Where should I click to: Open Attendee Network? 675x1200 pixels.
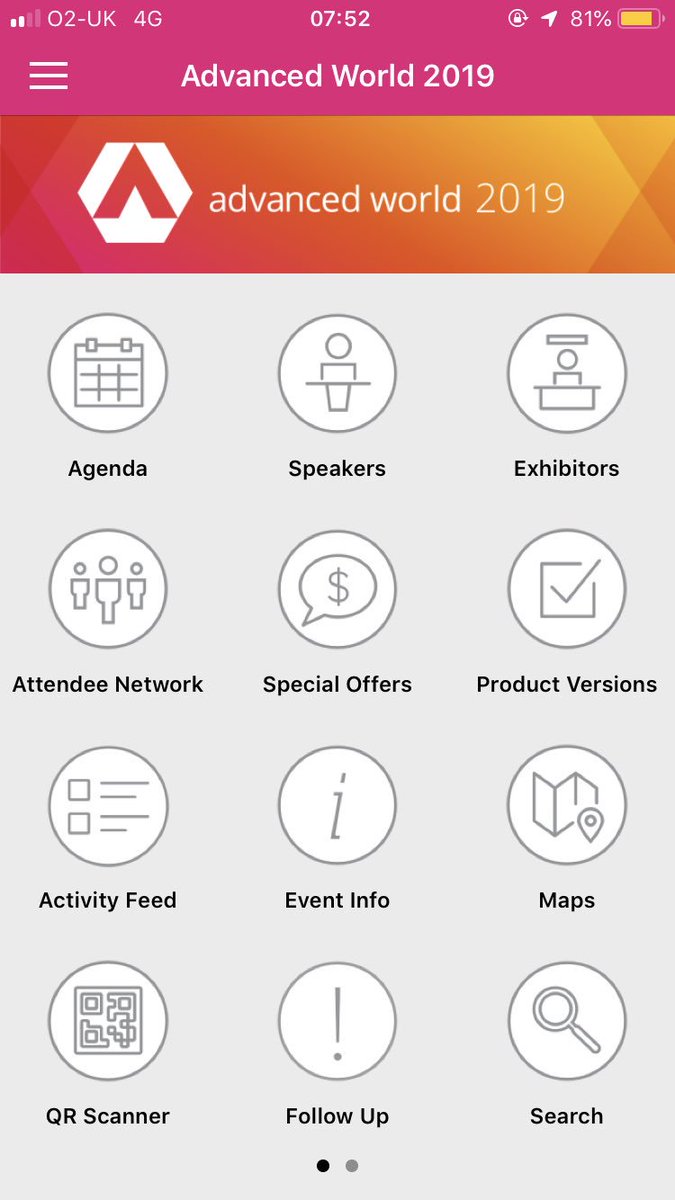(x=108, y=589)
